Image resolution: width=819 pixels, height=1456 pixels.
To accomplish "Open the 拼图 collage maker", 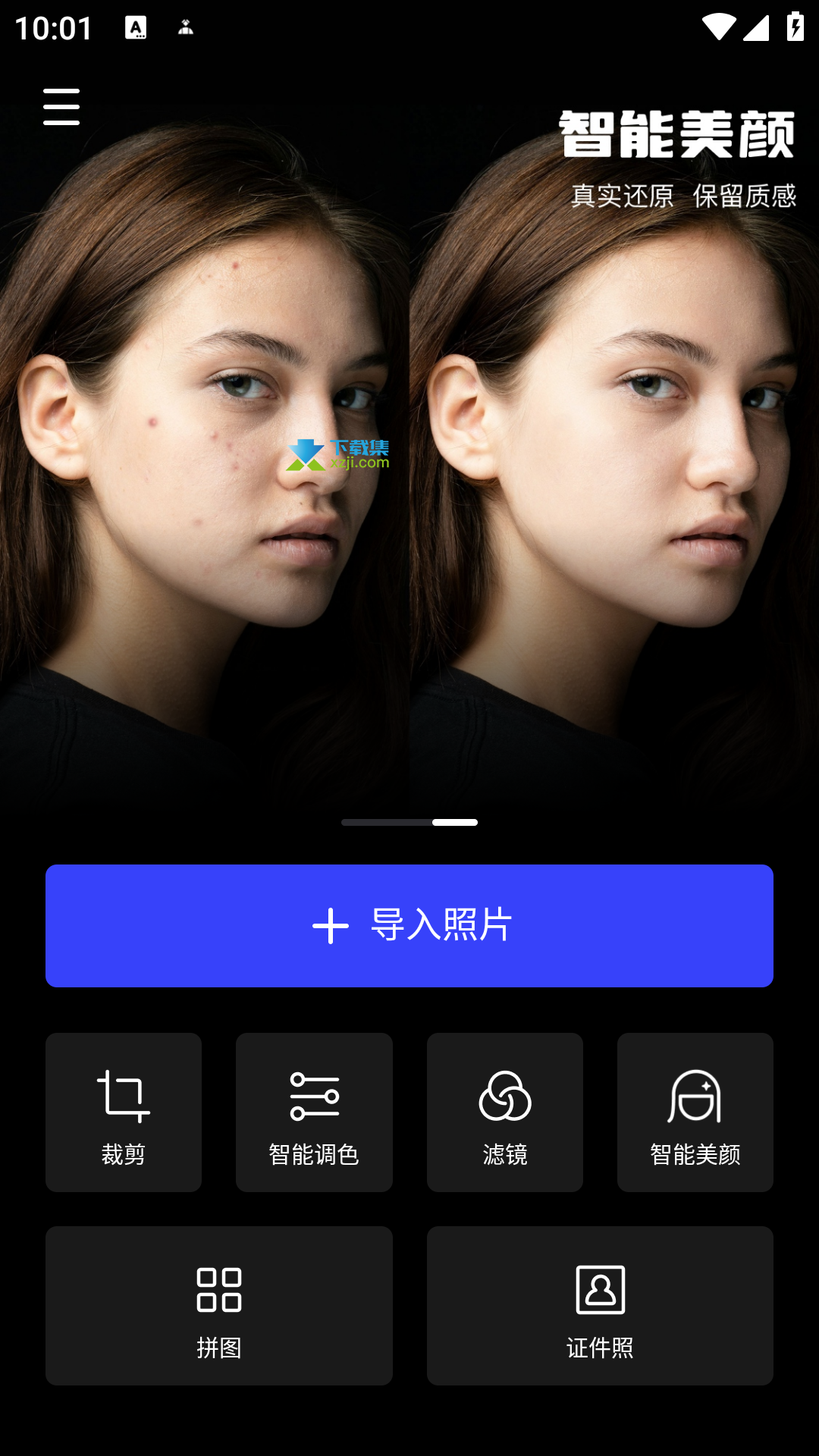I will click(219, 1305).
